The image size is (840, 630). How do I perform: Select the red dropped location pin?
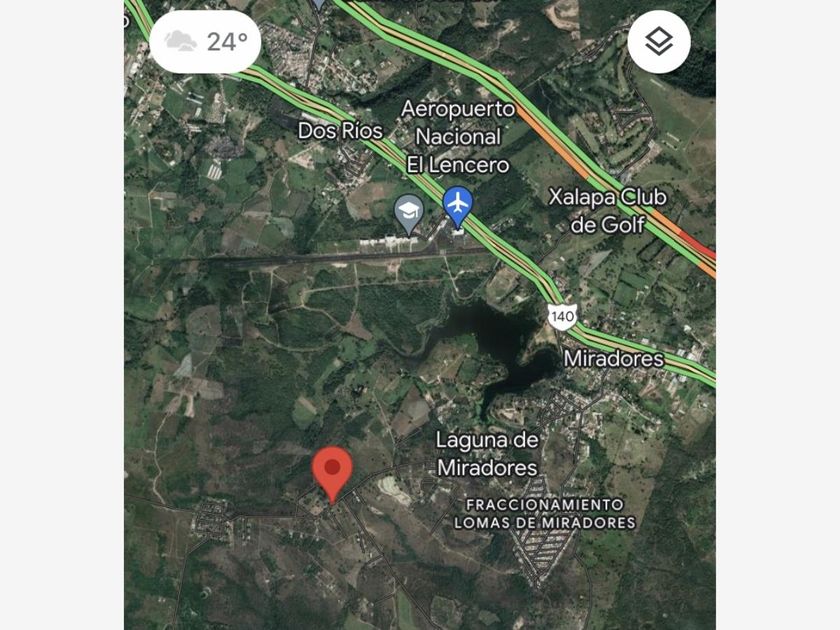[332, 471]
